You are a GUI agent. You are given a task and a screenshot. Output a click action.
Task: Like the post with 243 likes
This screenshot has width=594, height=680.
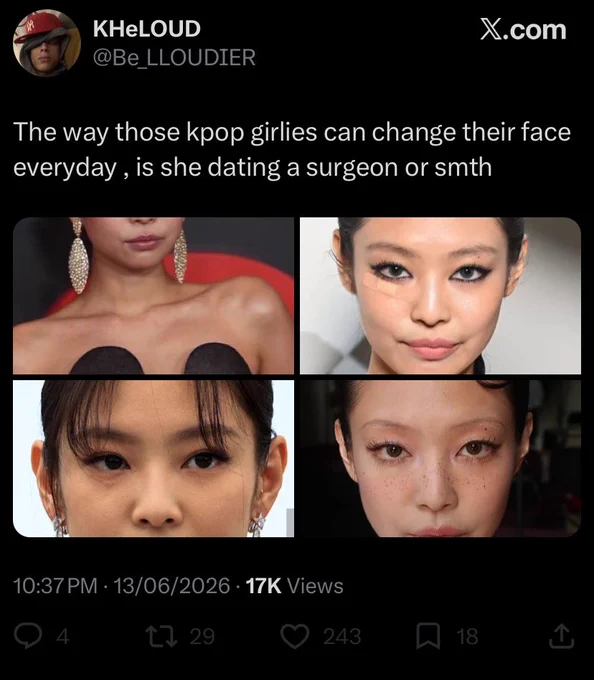point(295,636)
